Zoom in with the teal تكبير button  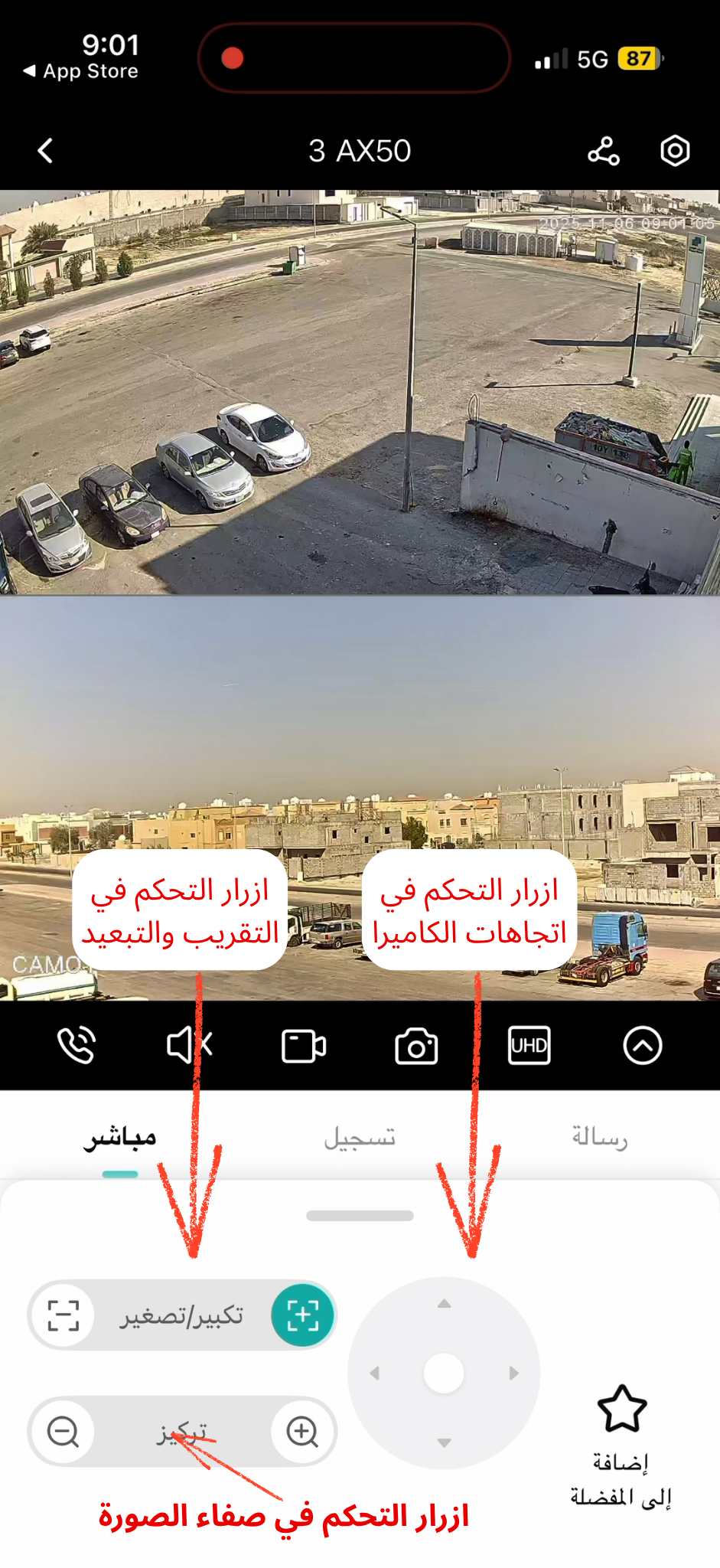pos(303,1315)
